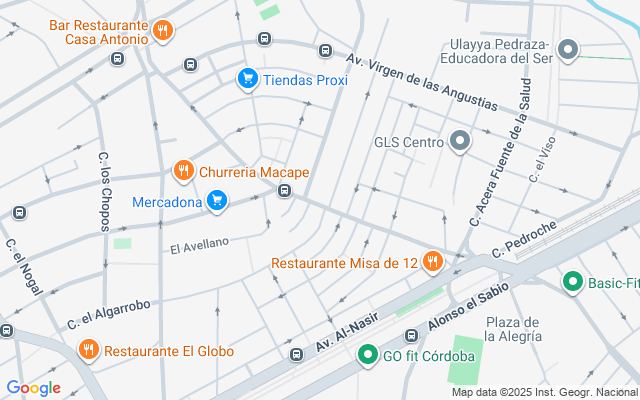Select bus stop next to Churreria Macape

coord(285,190)
